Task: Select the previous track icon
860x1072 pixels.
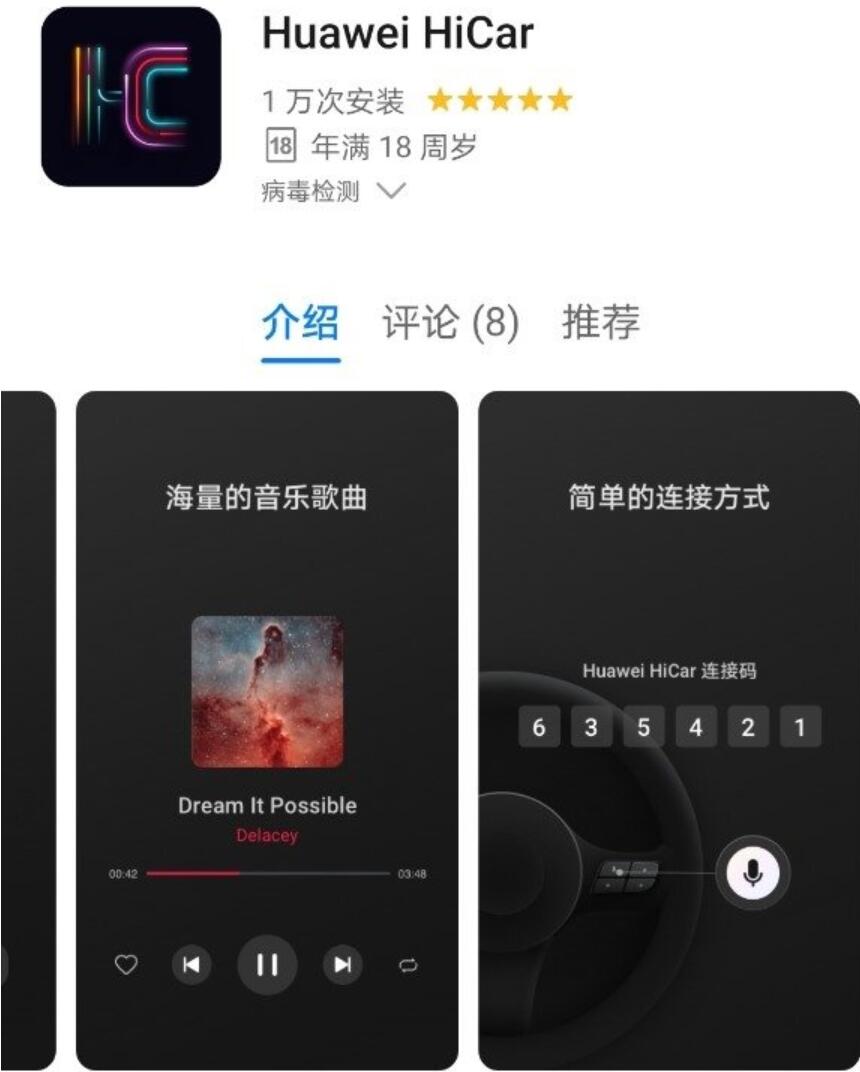Action: (x=191, y=964)
